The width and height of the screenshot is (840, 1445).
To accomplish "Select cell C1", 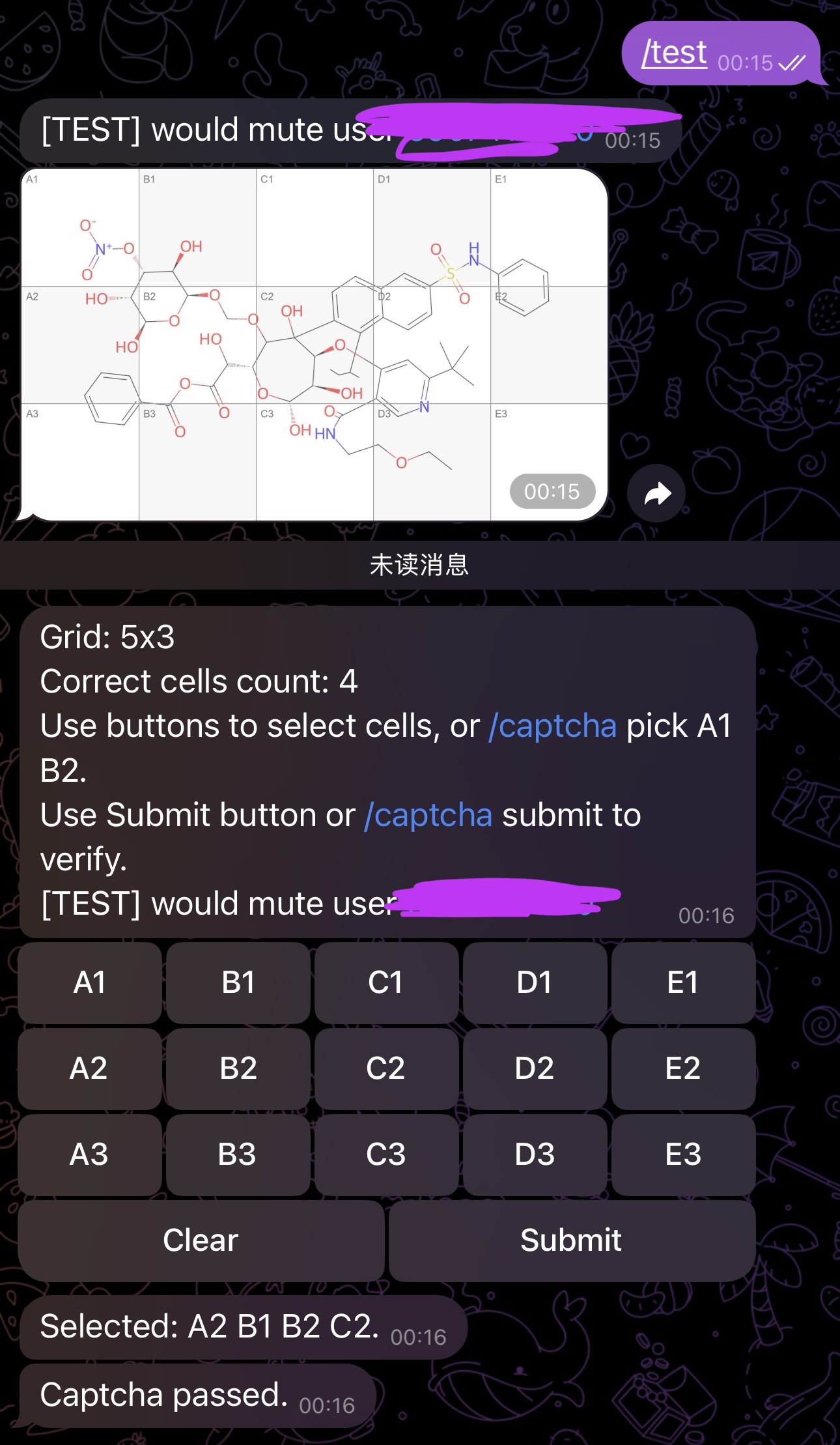I will (x=386, y=982).
